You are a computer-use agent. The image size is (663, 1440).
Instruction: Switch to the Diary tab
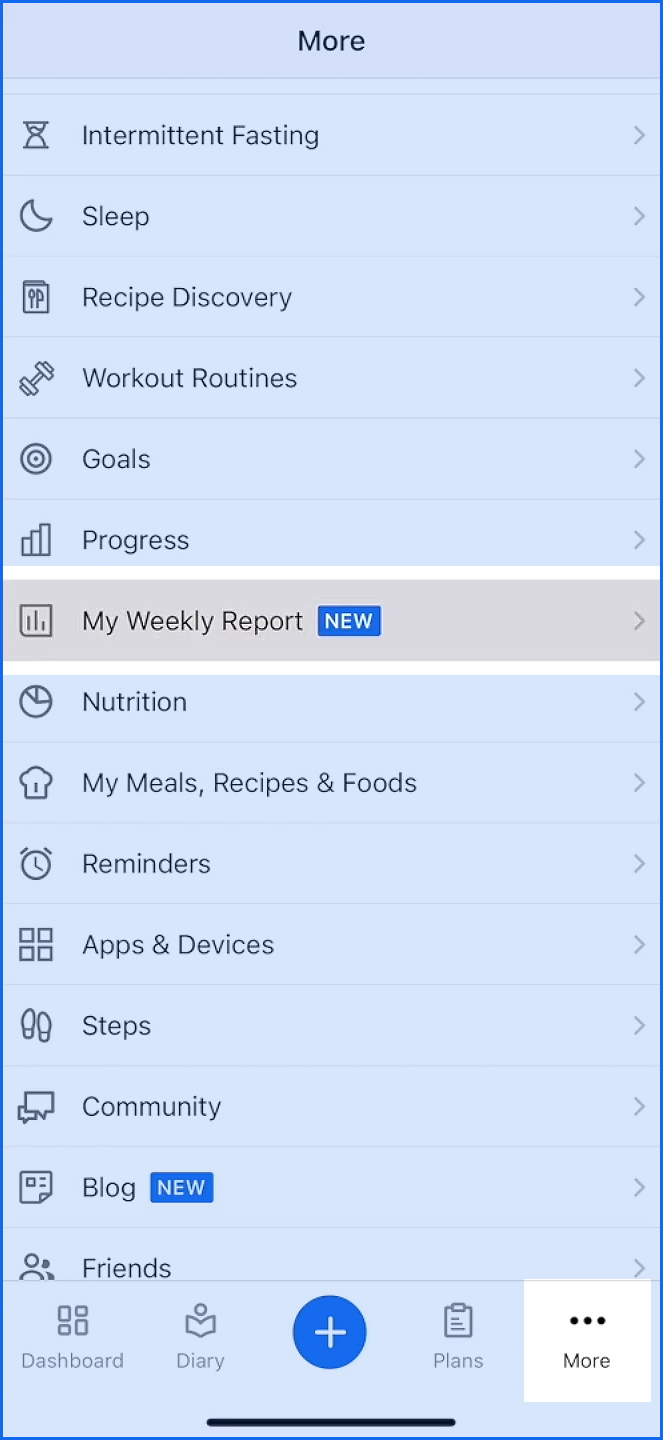coord(200,1337)
